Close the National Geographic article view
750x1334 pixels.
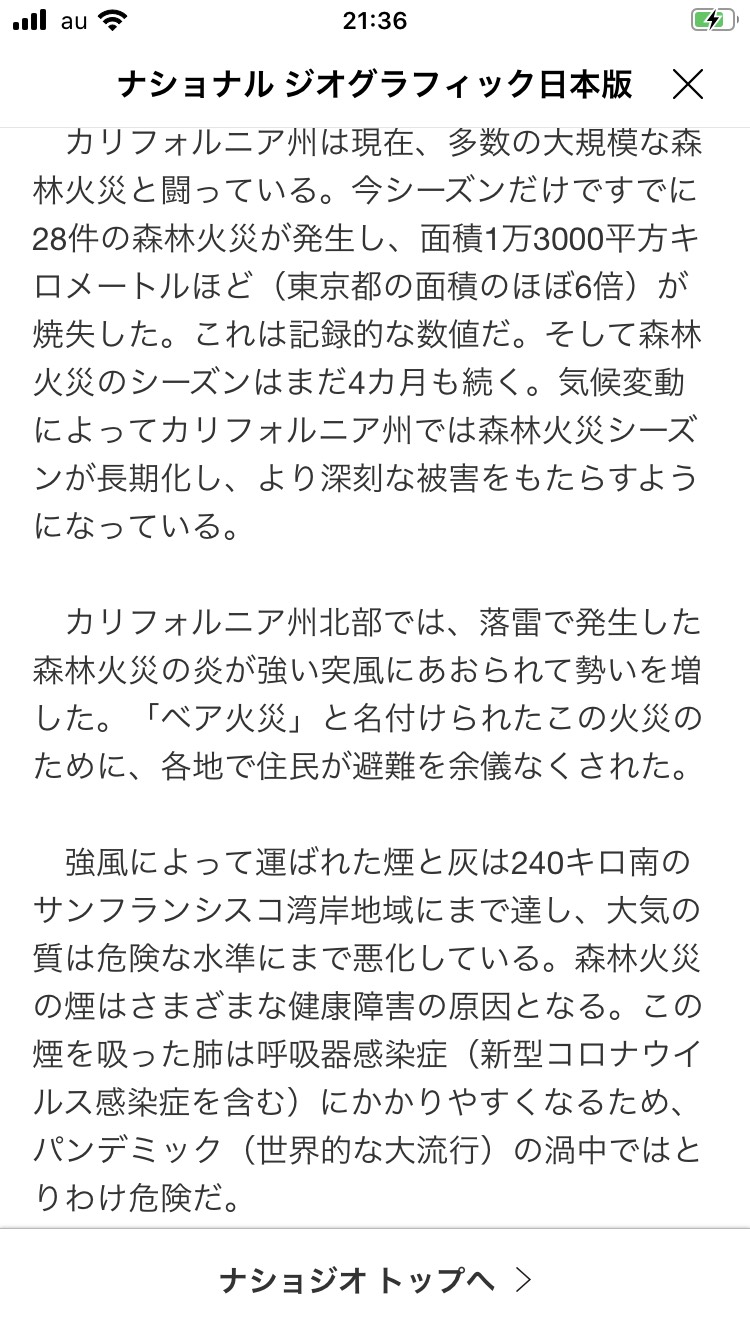pos(688,85)
